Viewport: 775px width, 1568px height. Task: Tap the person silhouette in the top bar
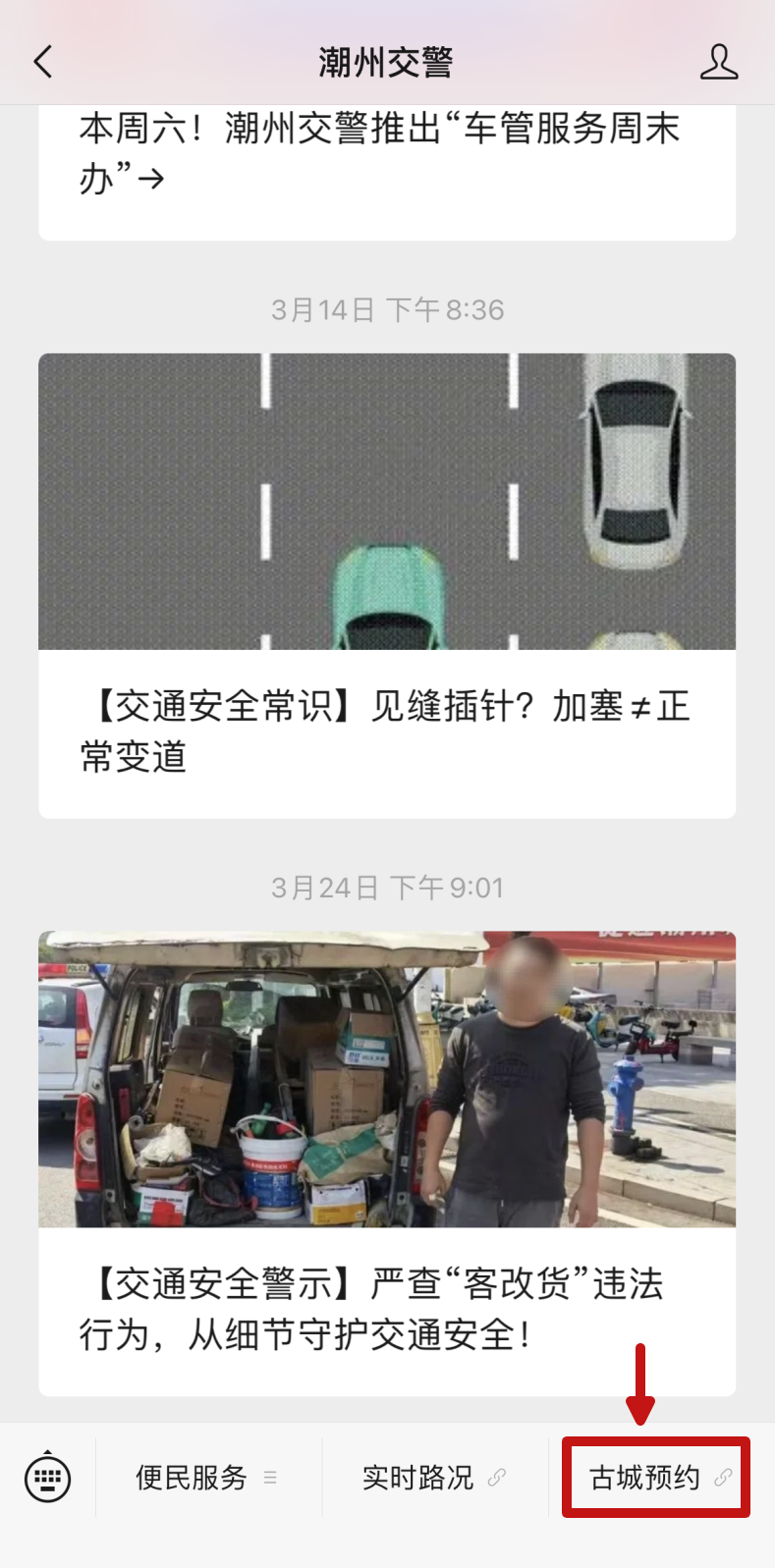(719, 61)
